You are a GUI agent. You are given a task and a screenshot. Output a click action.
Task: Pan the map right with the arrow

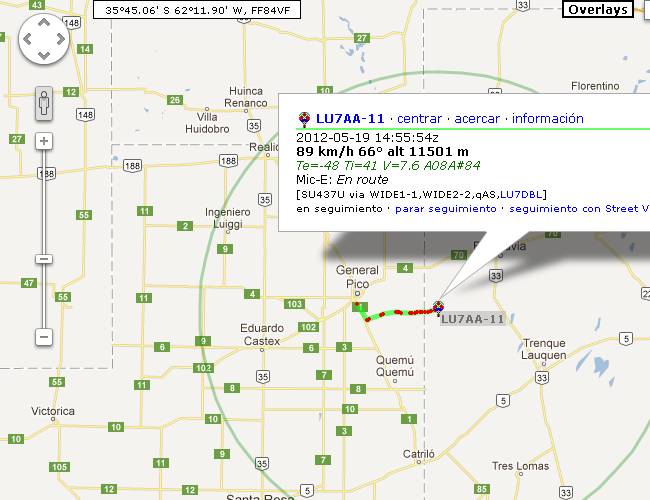pos(61,41)
